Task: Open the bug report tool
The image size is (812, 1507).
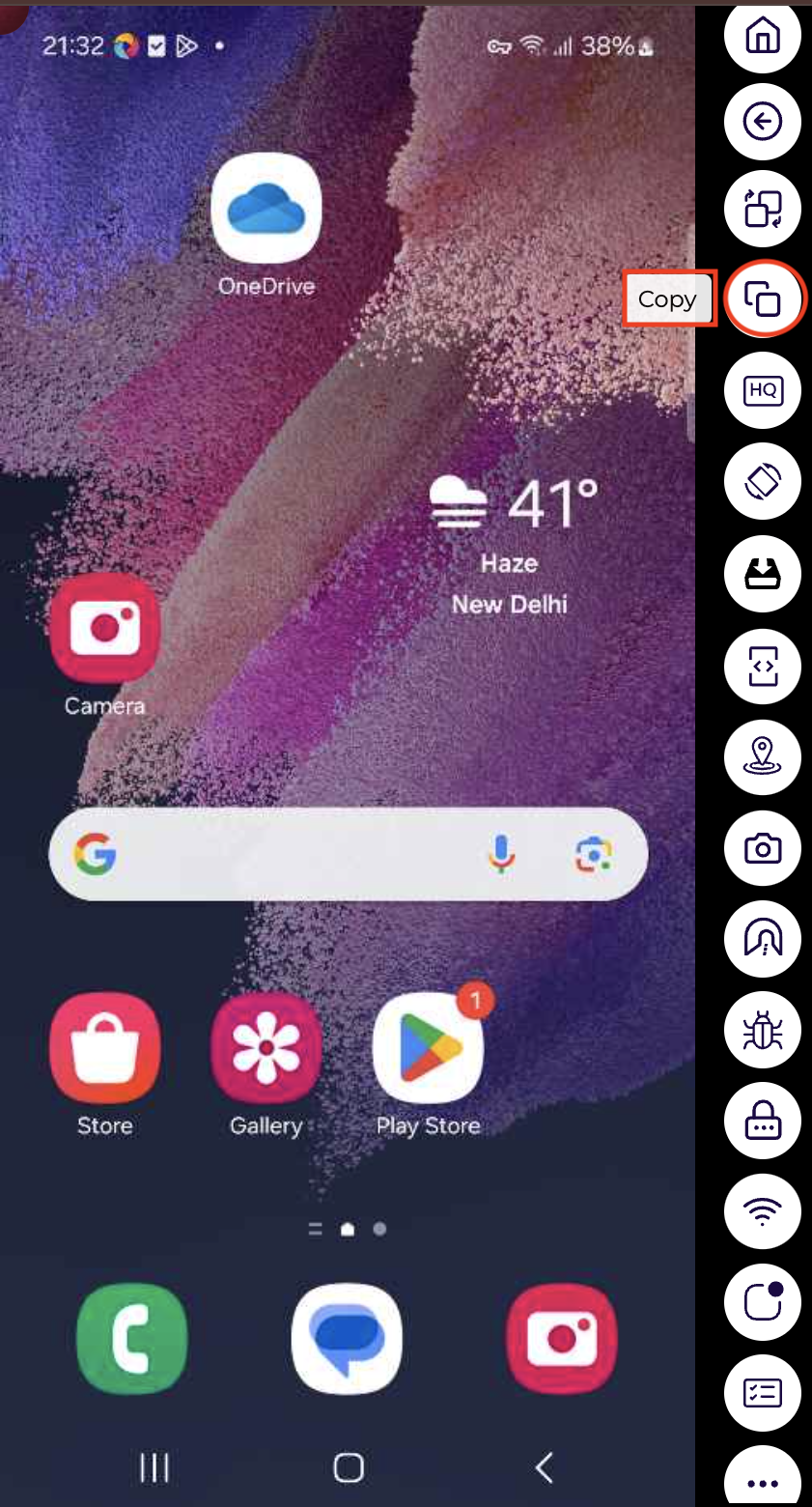Action: coord(763,1031)
